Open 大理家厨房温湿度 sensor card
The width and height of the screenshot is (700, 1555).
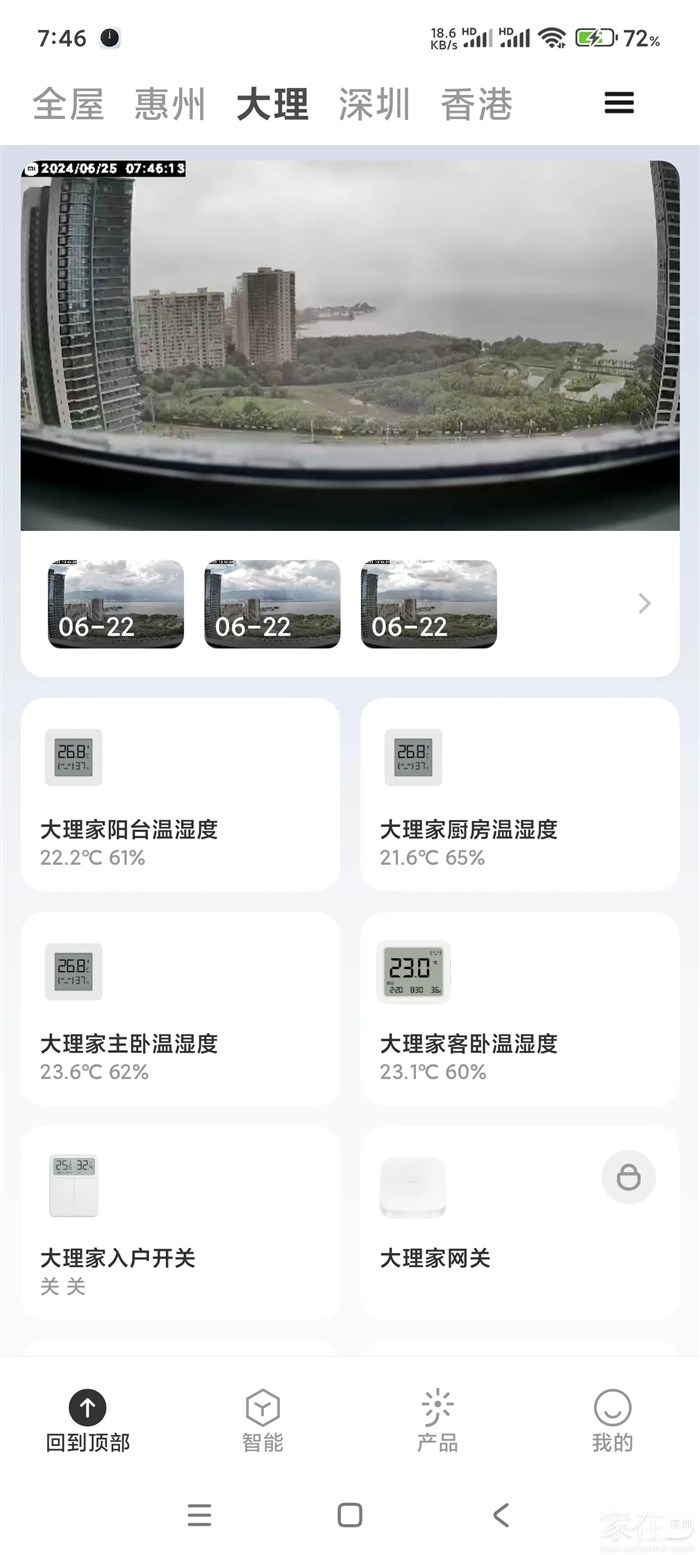pos(519,794)
